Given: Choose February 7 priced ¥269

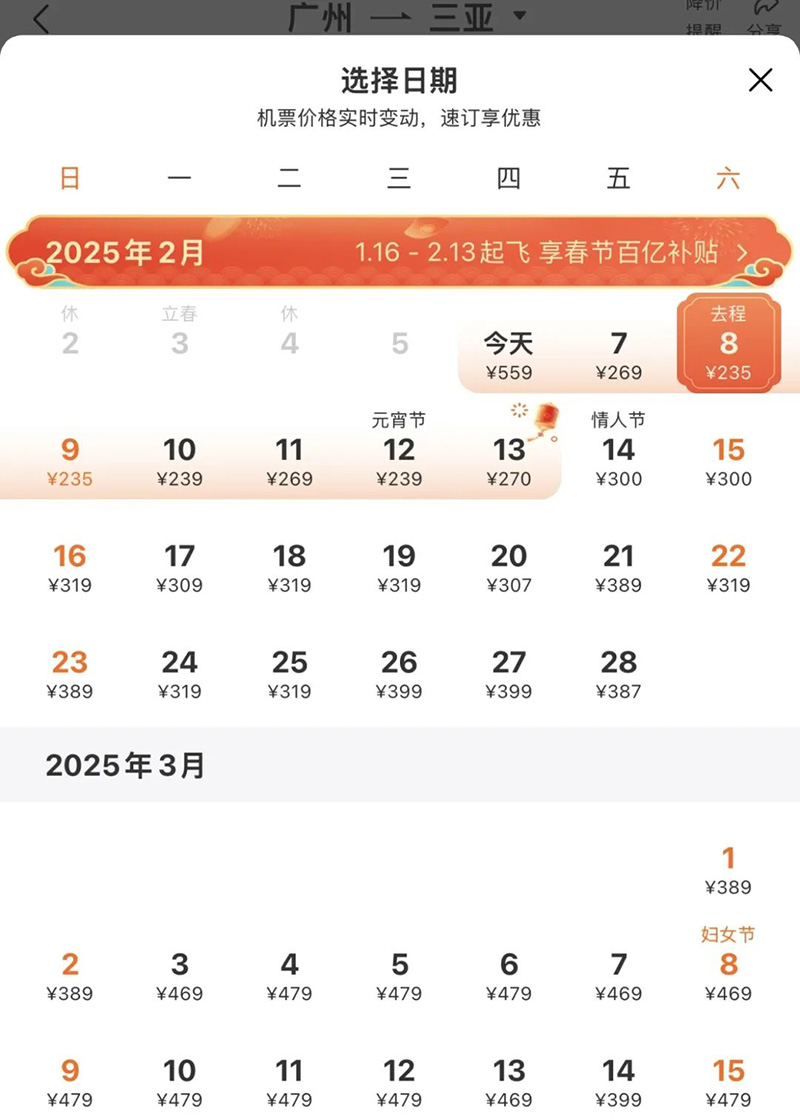Looking at the screenshot, I should [x=619, y=357].
